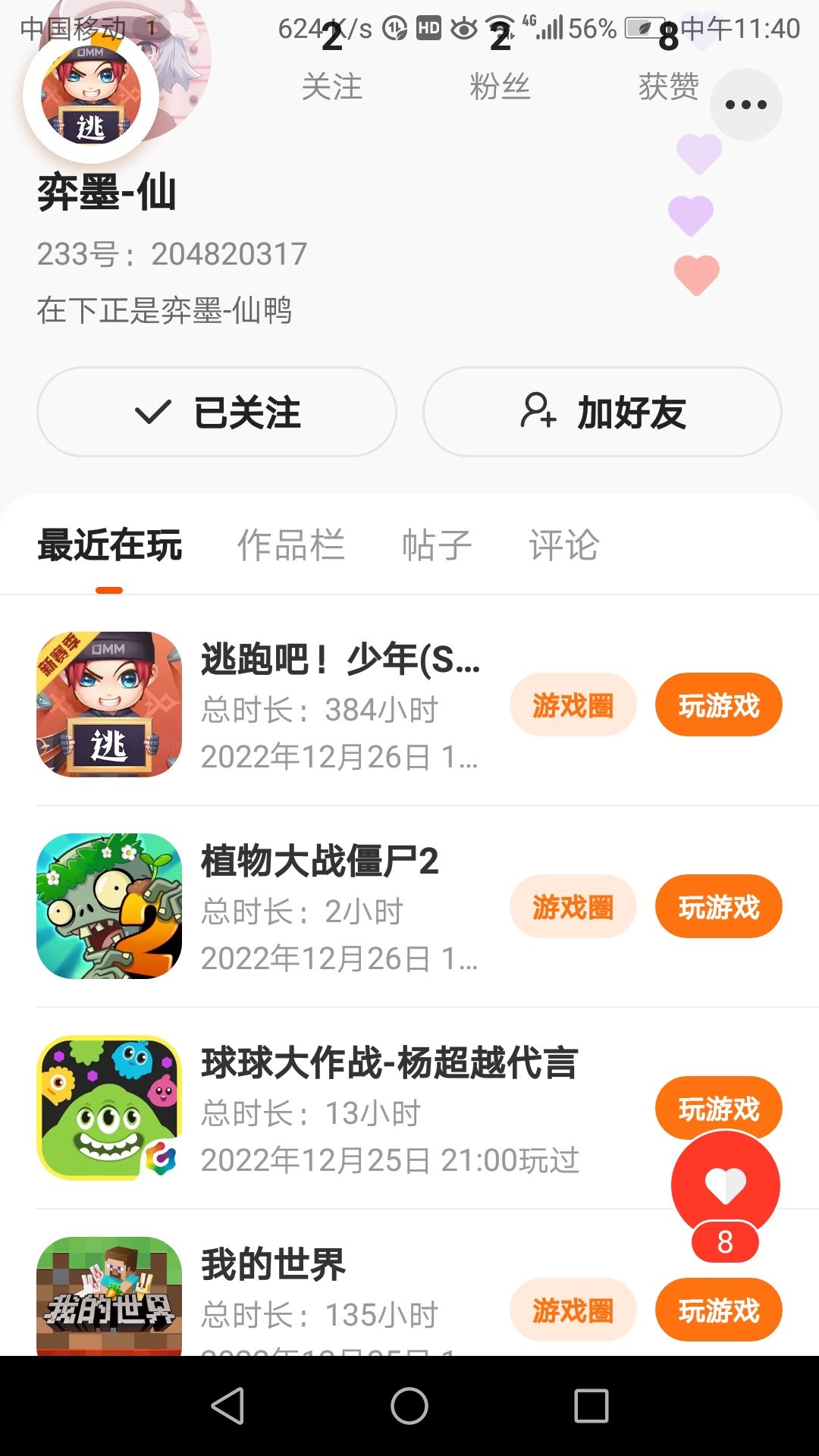The width and height of the screenshot is (819, 1456).
Task: Switch to the 作品栏 tab
Action: [291, 545]
